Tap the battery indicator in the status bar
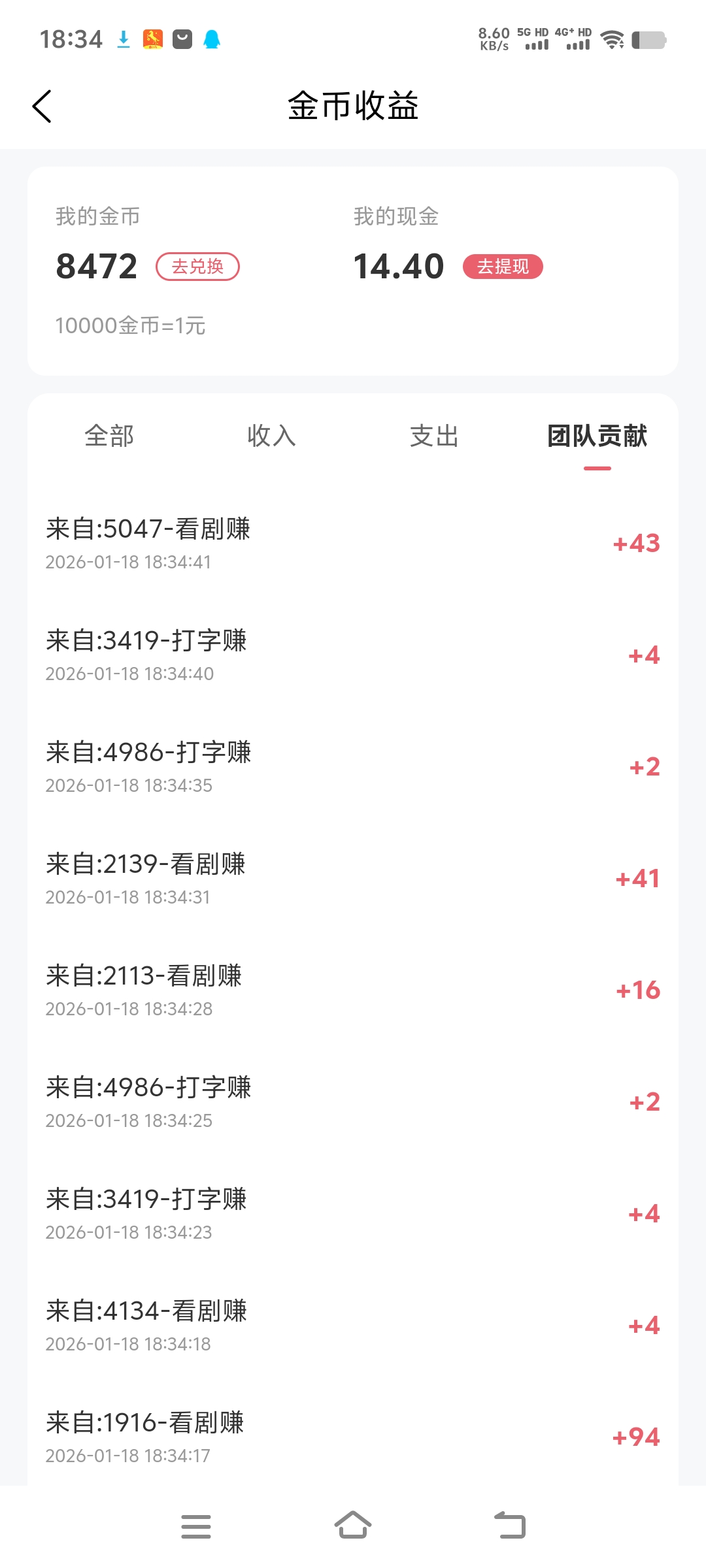Image resolution: width=706 pixels, height=1568 pixels. [x=650, y=39]
